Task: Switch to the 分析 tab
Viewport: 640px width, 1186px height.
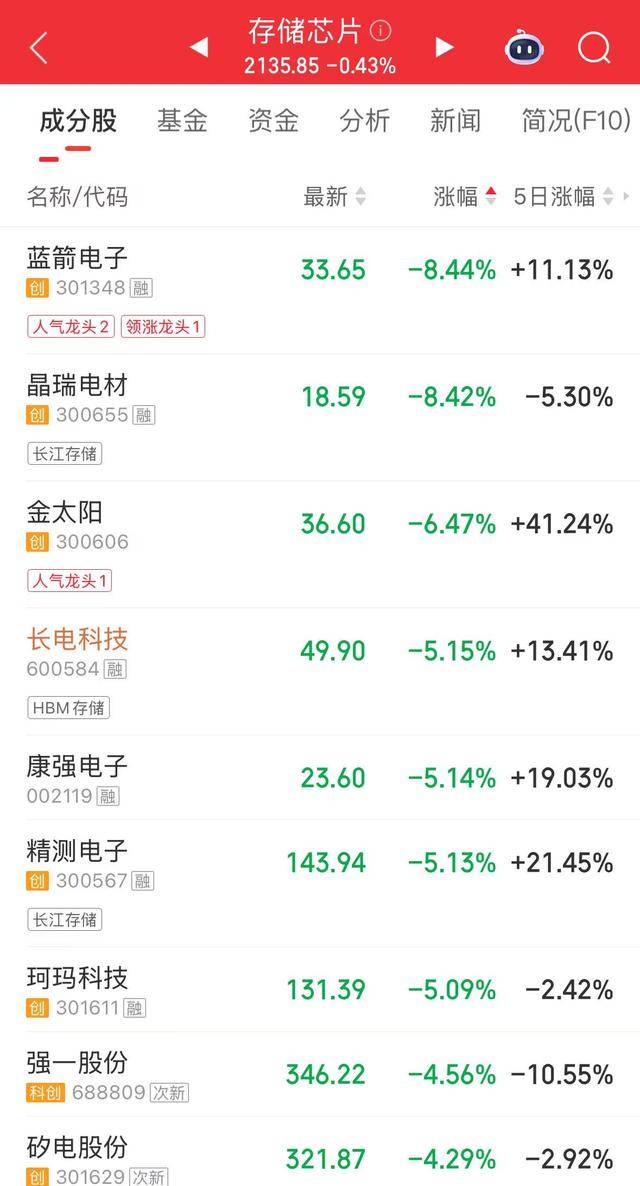Action: [x=364, y=121]
